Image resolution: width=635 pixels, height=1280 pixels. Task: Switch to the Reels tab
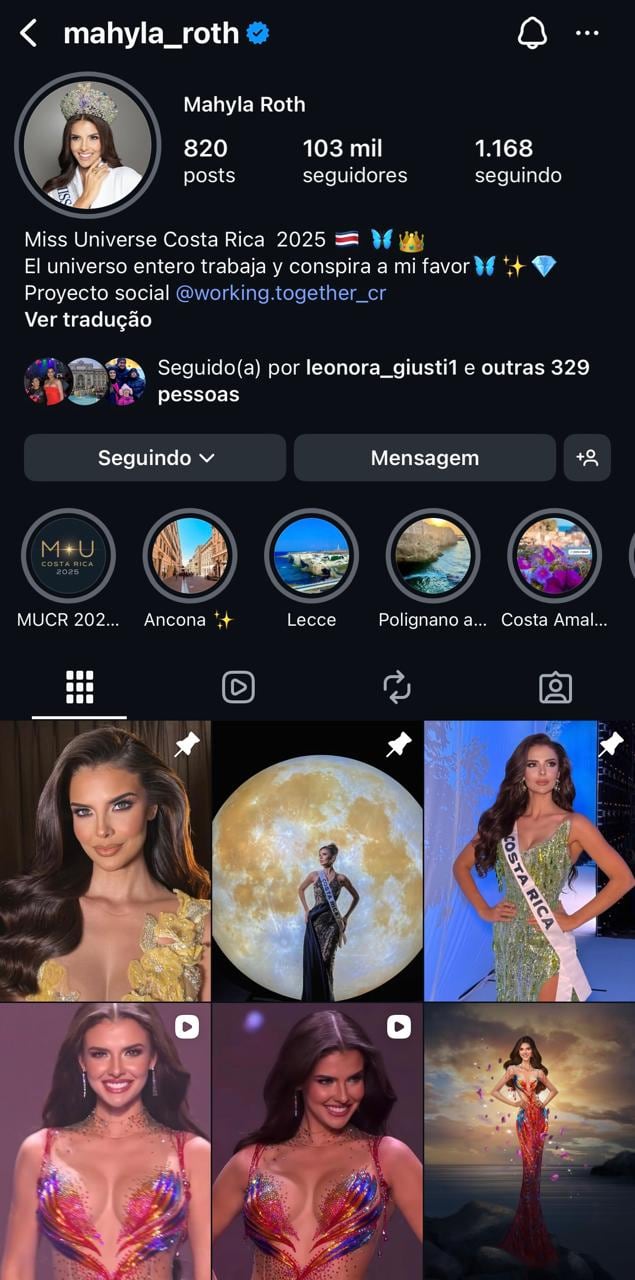point(238,687)
